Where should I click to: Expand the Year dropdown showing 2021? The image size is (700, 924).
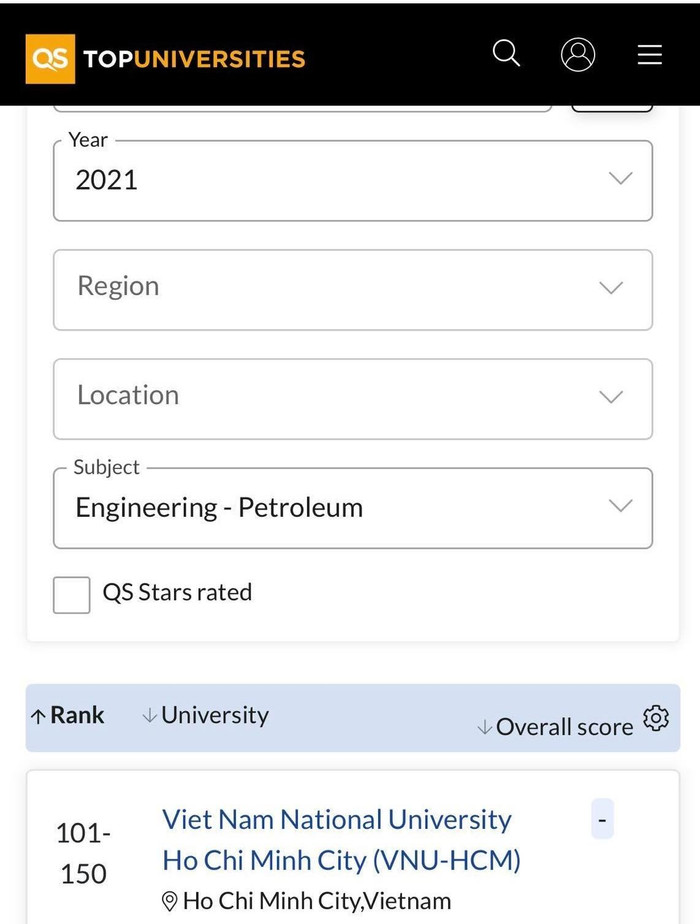[x=352, y=180]
